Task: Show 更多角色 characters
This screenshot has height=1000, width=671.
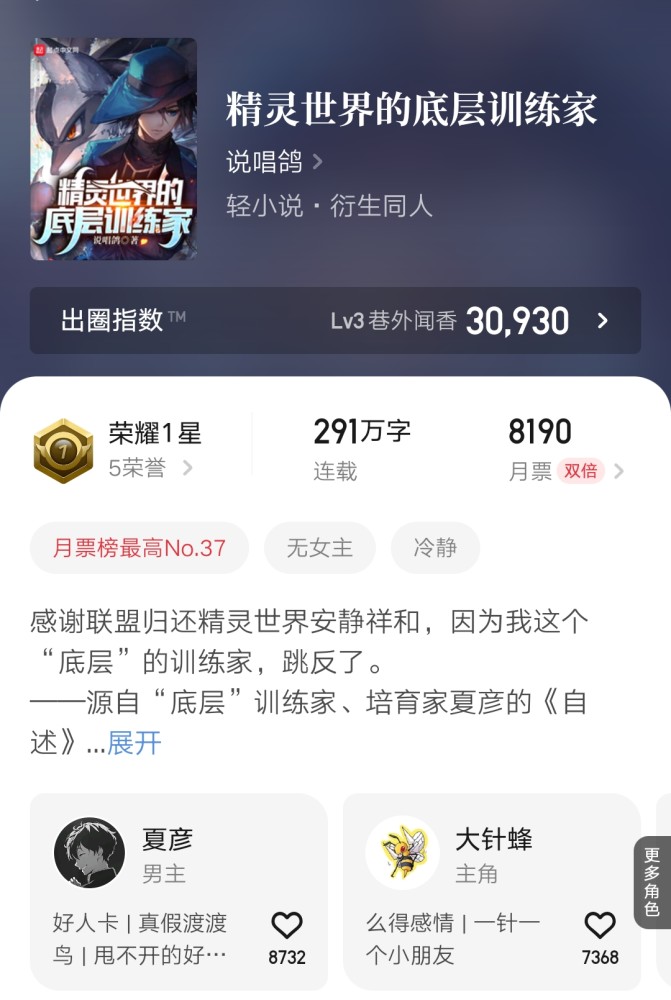Action: click(652, 882)
